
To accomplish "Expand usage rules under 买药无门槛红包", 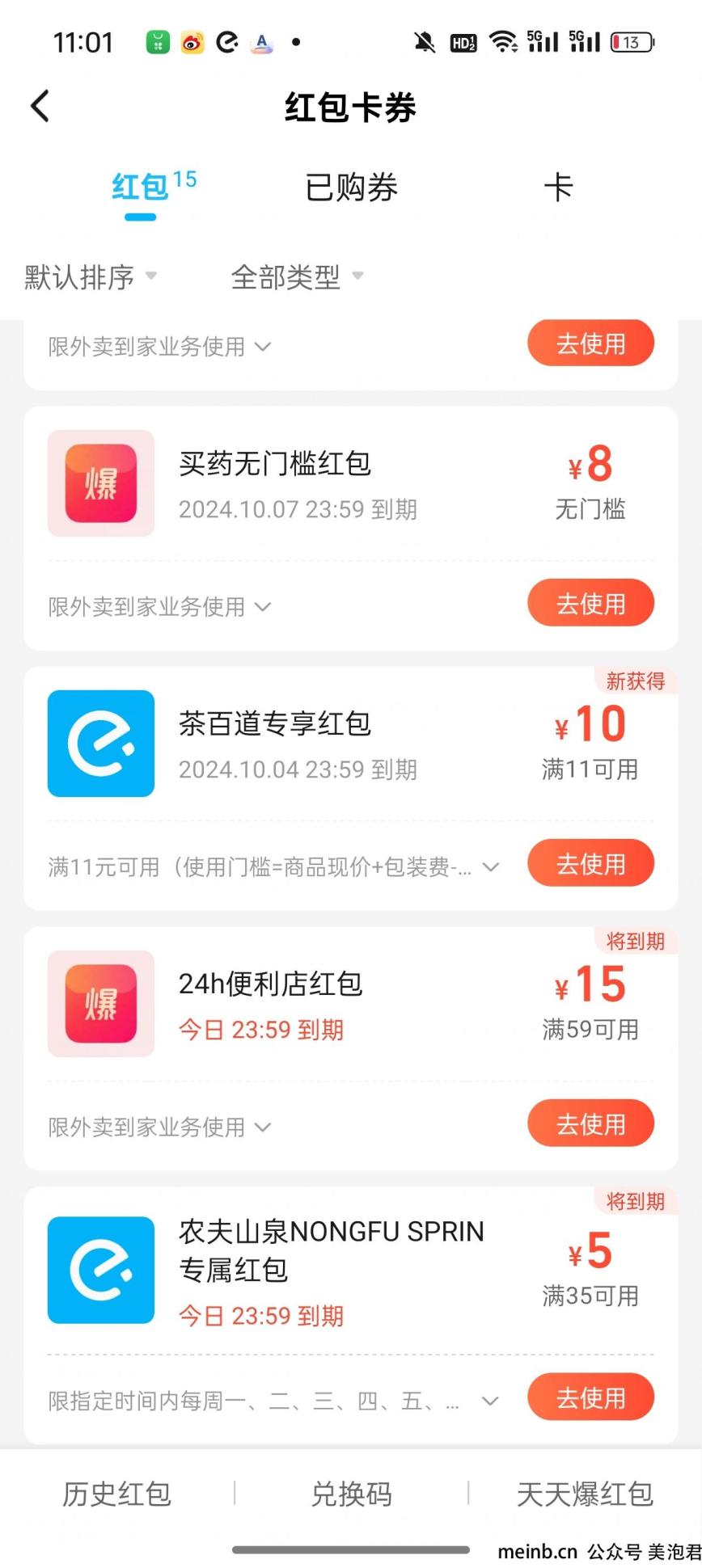I will pyautogui.click(x=159, y=606).
